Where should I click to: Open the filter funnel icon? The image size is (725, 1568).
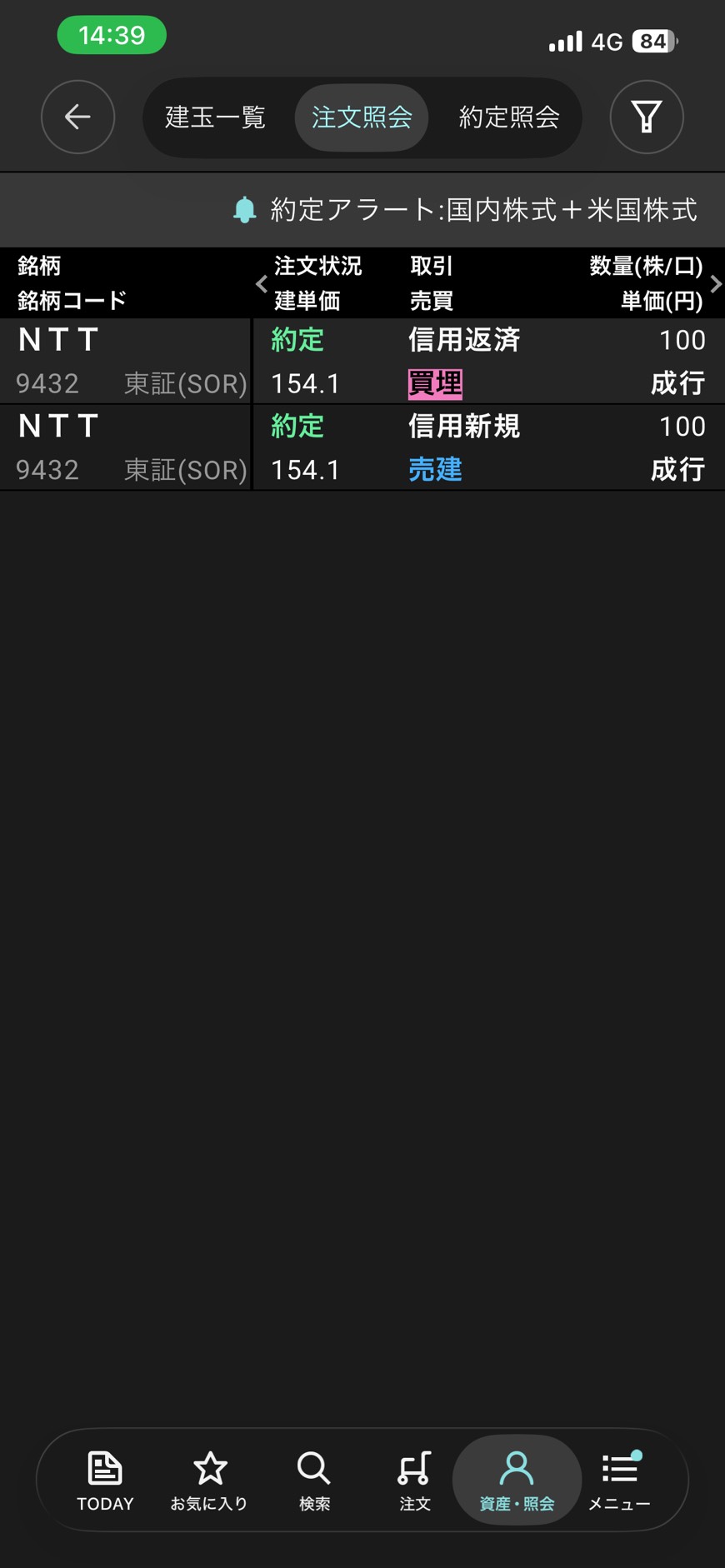(647, 117)
